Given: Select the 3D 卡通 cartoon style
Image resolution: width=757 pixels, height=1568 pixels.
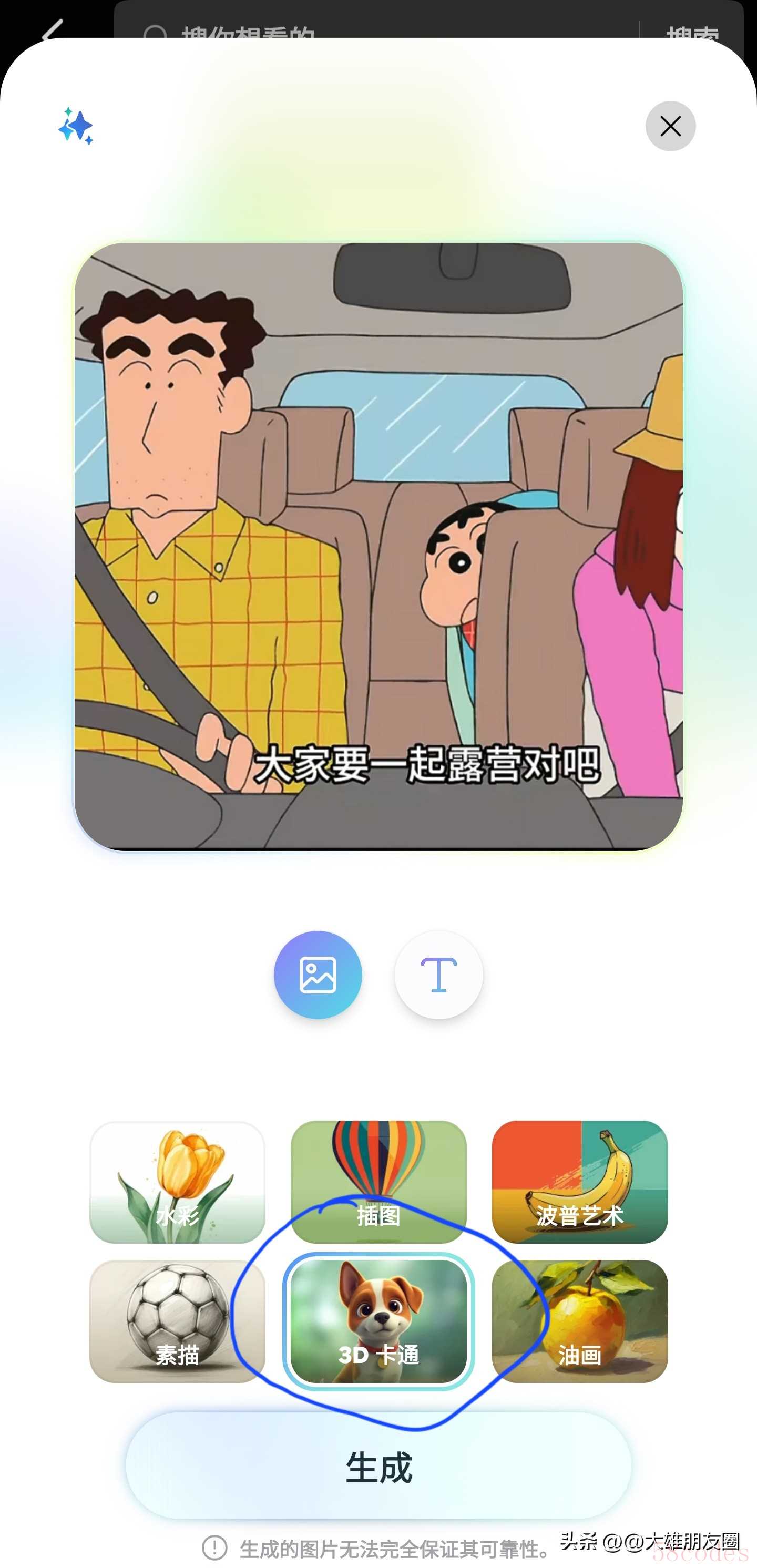Looking at the screenshot, I should pyautogui.click(x=378, y=1321).
